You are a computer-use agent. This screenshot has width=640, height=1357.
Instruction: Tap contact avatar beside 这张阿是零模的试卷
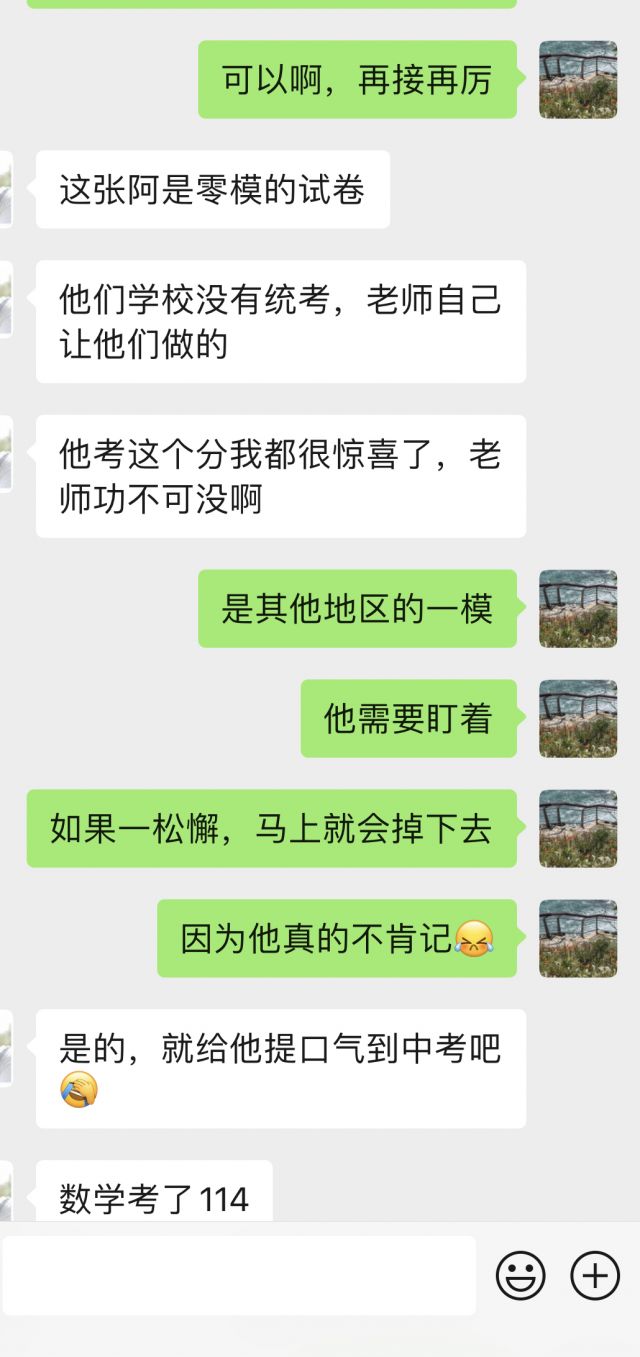coord(6,189)
